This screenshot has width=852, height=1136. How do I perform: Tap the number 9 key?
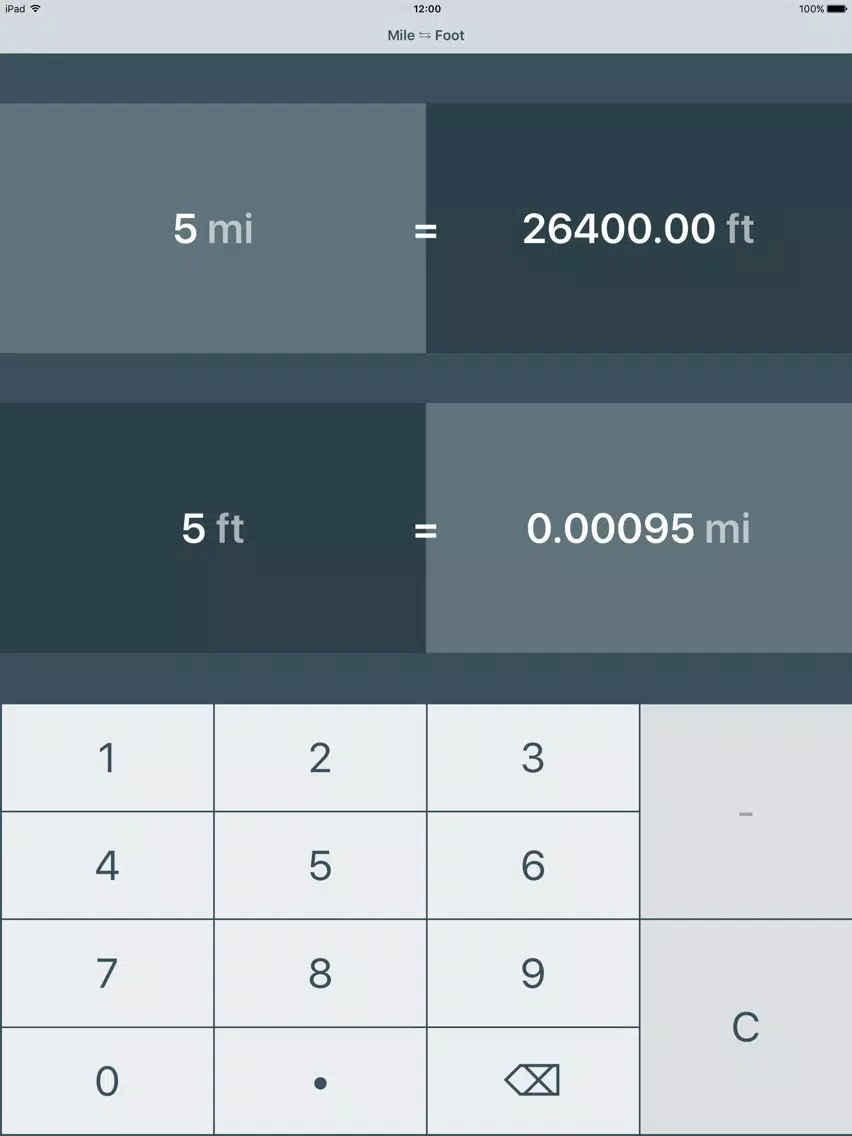pyautogui.click(x=533, y=973)
